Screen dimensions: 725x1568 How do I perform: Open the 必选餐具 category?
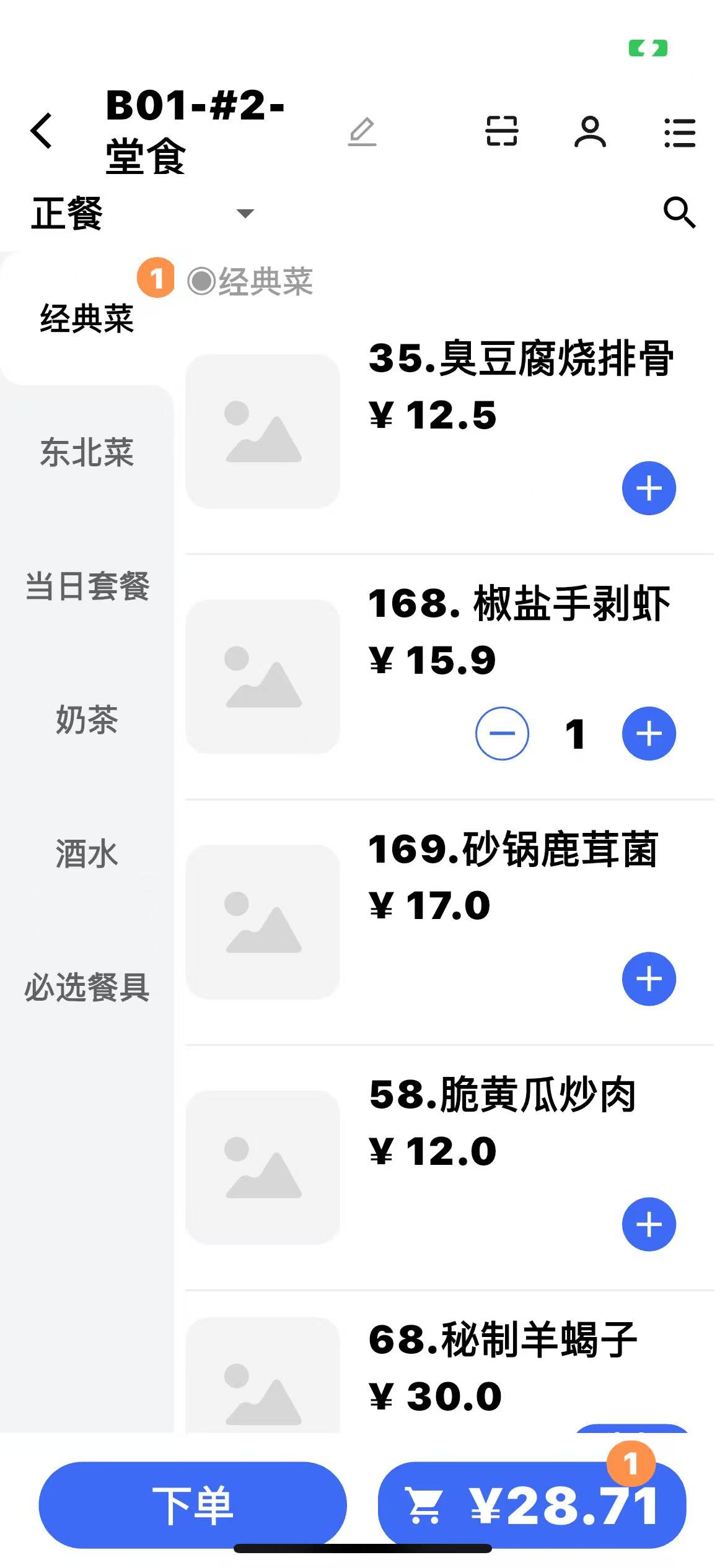(x=87, y=987)
